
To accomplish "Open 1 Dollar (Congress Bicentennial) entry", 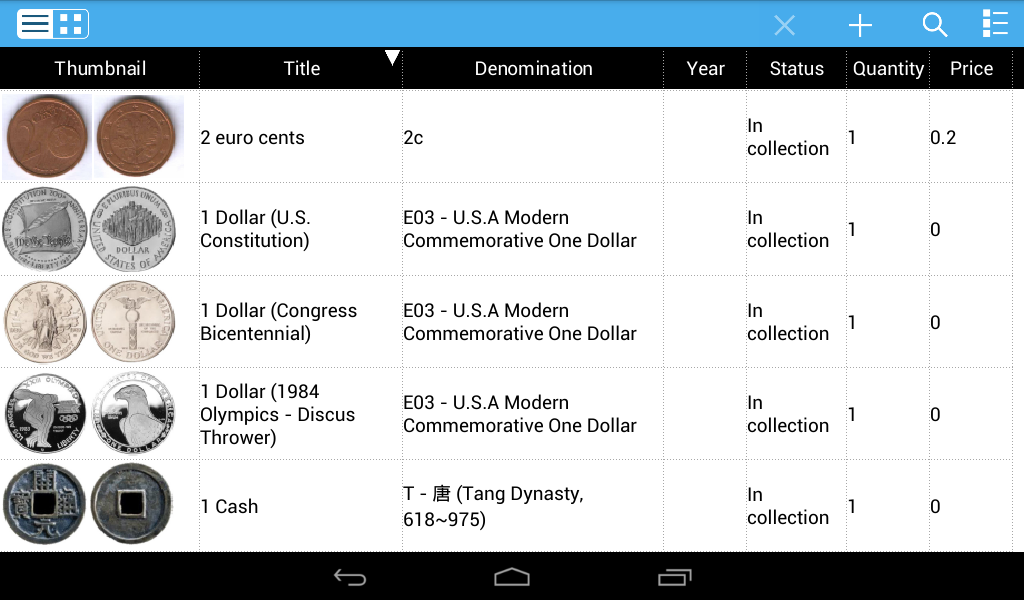I will coord(507,322).
